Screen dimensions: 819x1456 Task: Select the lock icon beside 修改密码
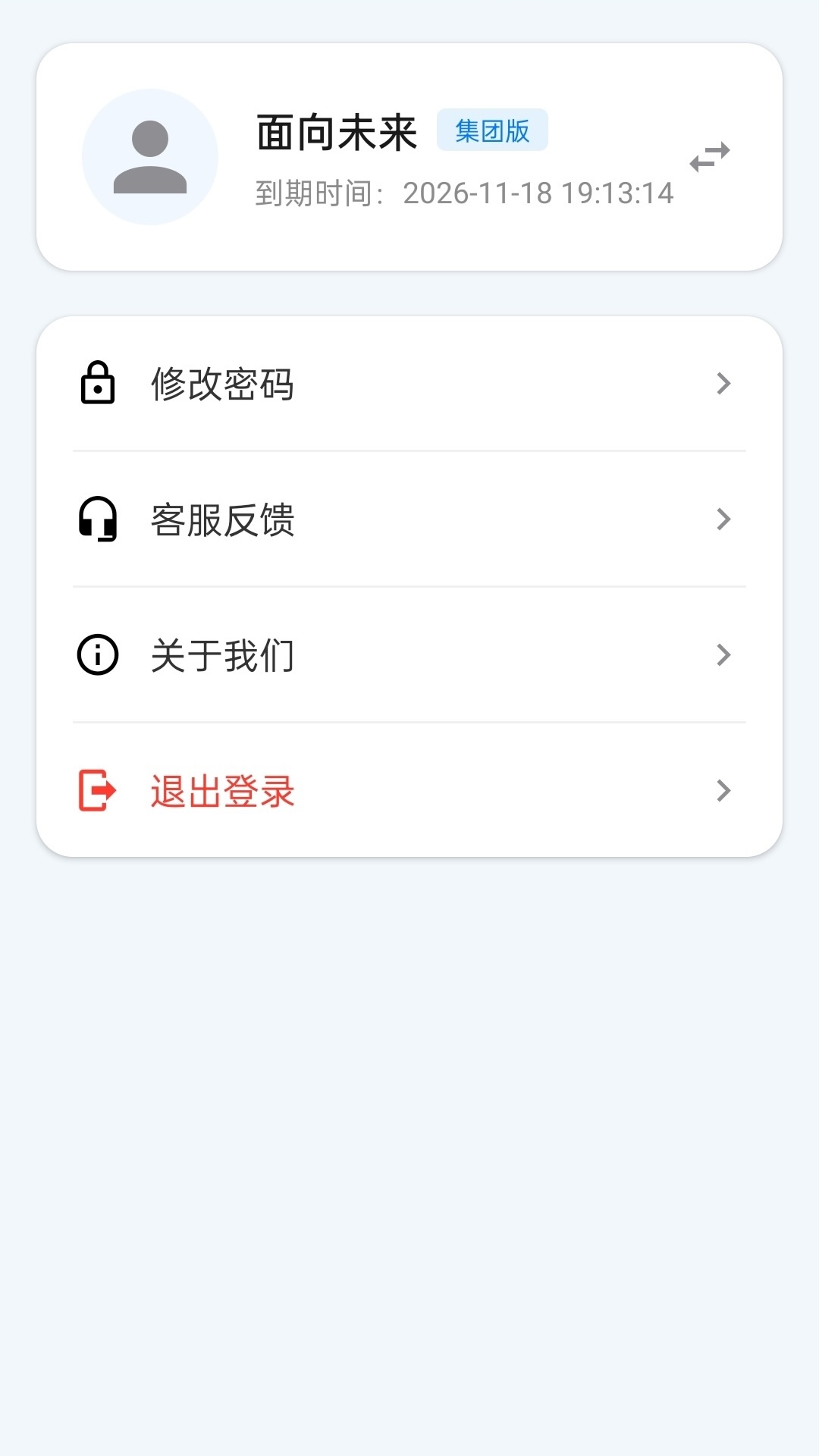96,384
